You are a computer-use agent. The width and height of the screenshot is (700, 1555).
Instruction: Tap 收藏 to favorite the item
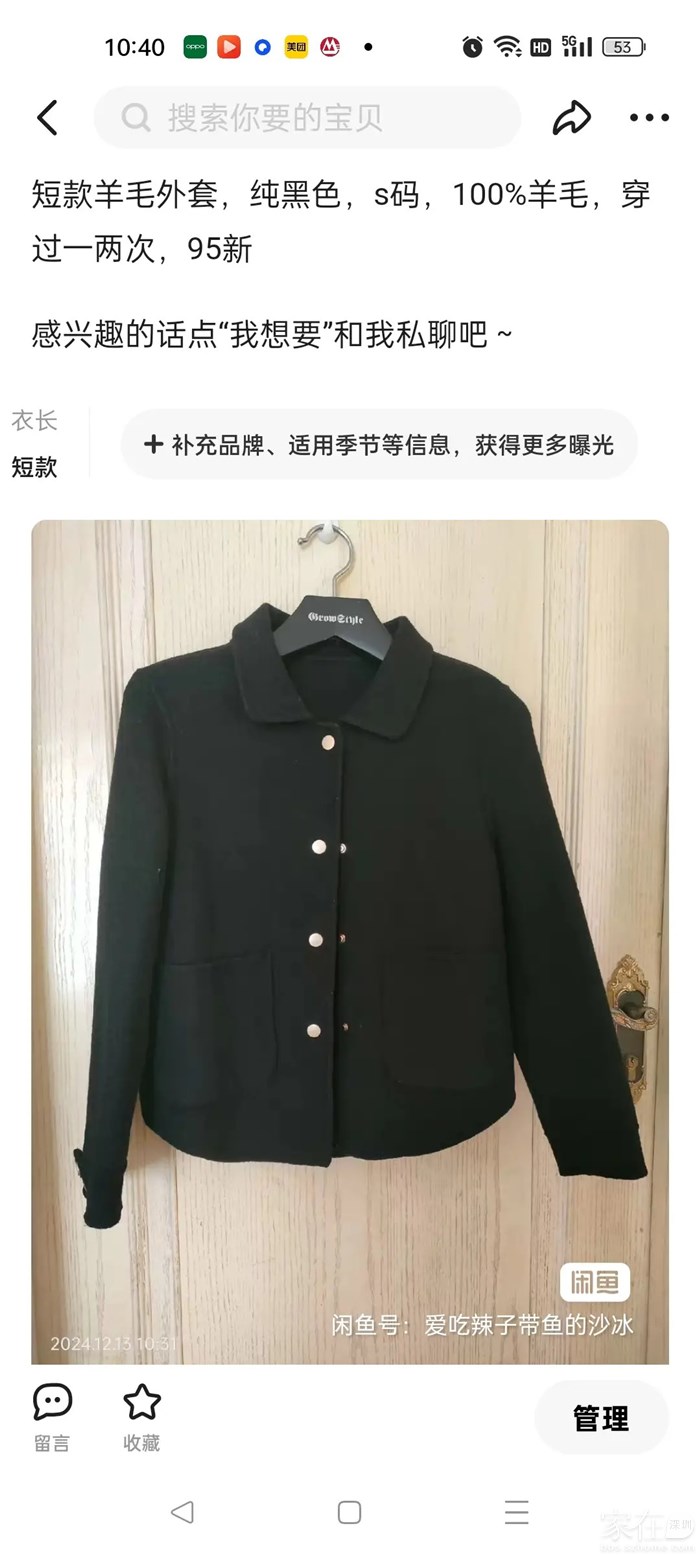(141, 1416)
